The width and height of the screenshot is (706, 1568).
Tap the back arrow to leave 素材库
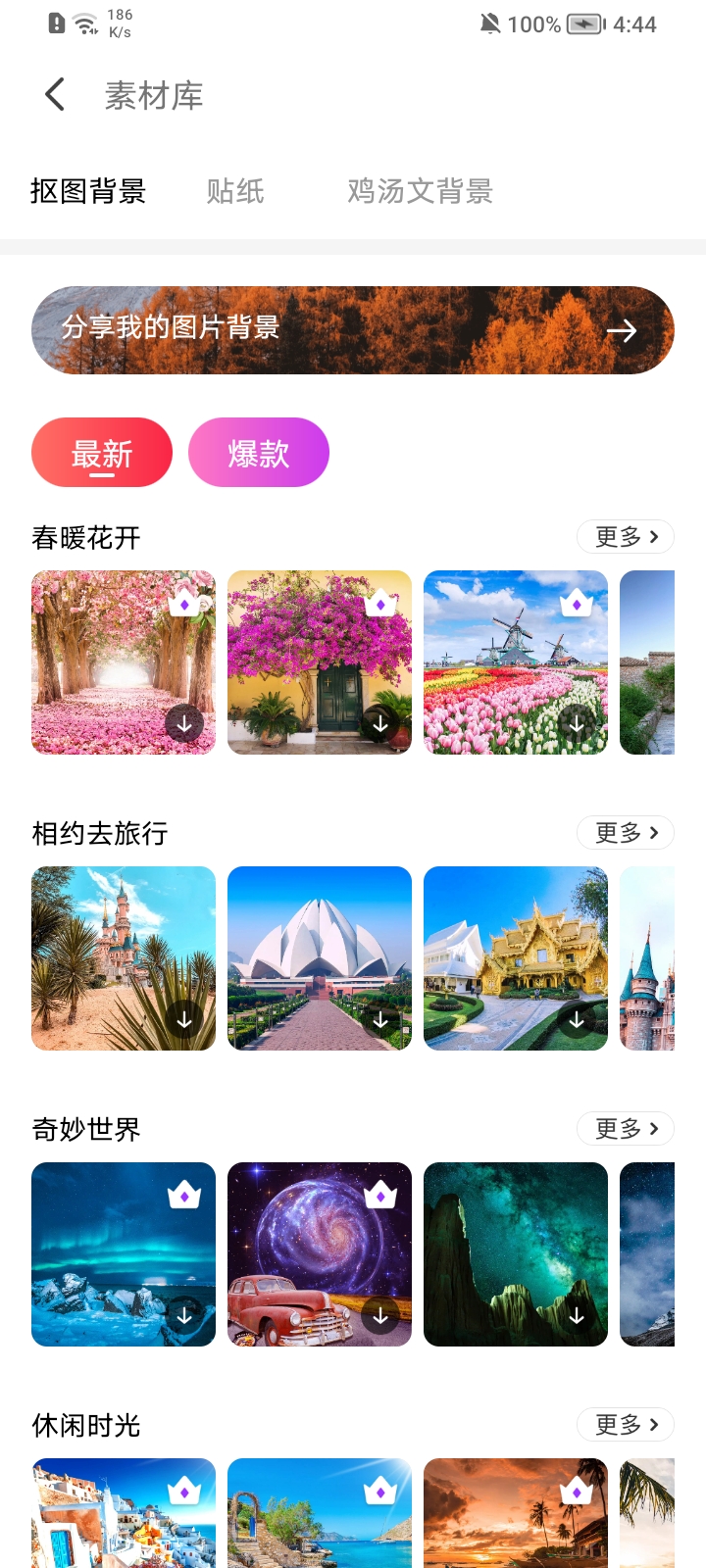click(x=54, y=94)
